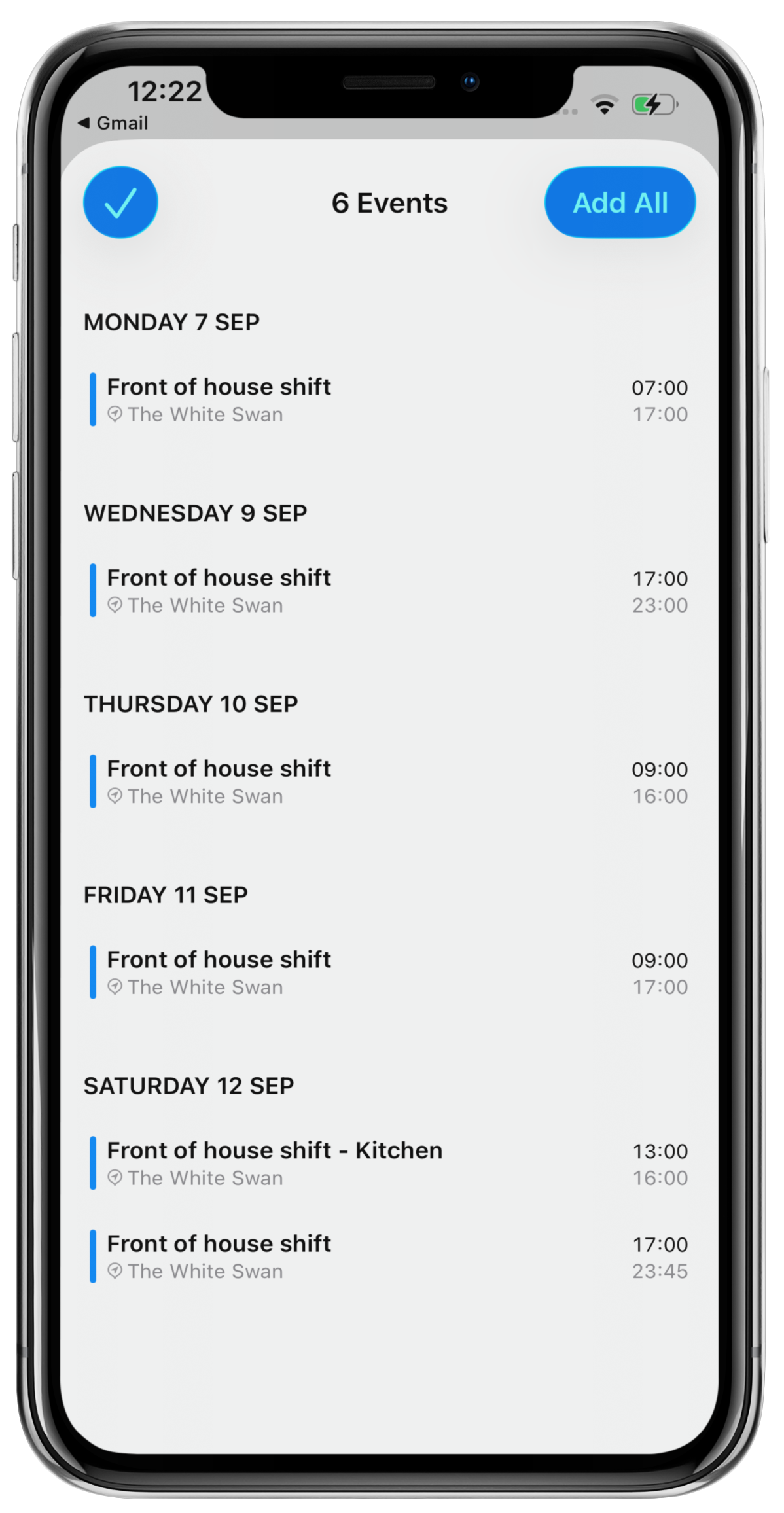784x1513 pixels.
Task: Open the Front of house shift - Kitchen event
Action: [x=389, y=1164]
